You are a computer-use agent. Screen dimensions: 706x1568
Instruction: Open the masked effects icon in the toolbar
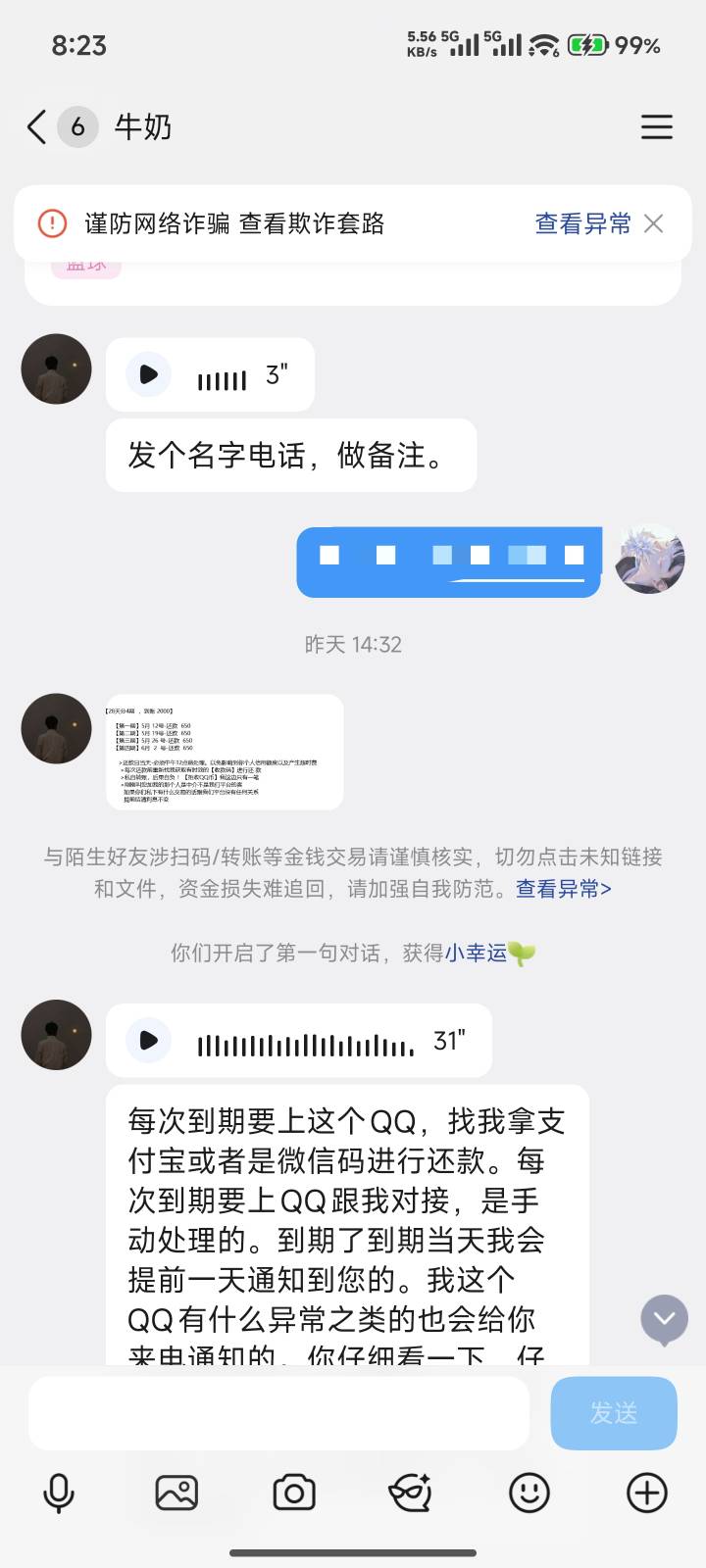[x=411, y=1493]
